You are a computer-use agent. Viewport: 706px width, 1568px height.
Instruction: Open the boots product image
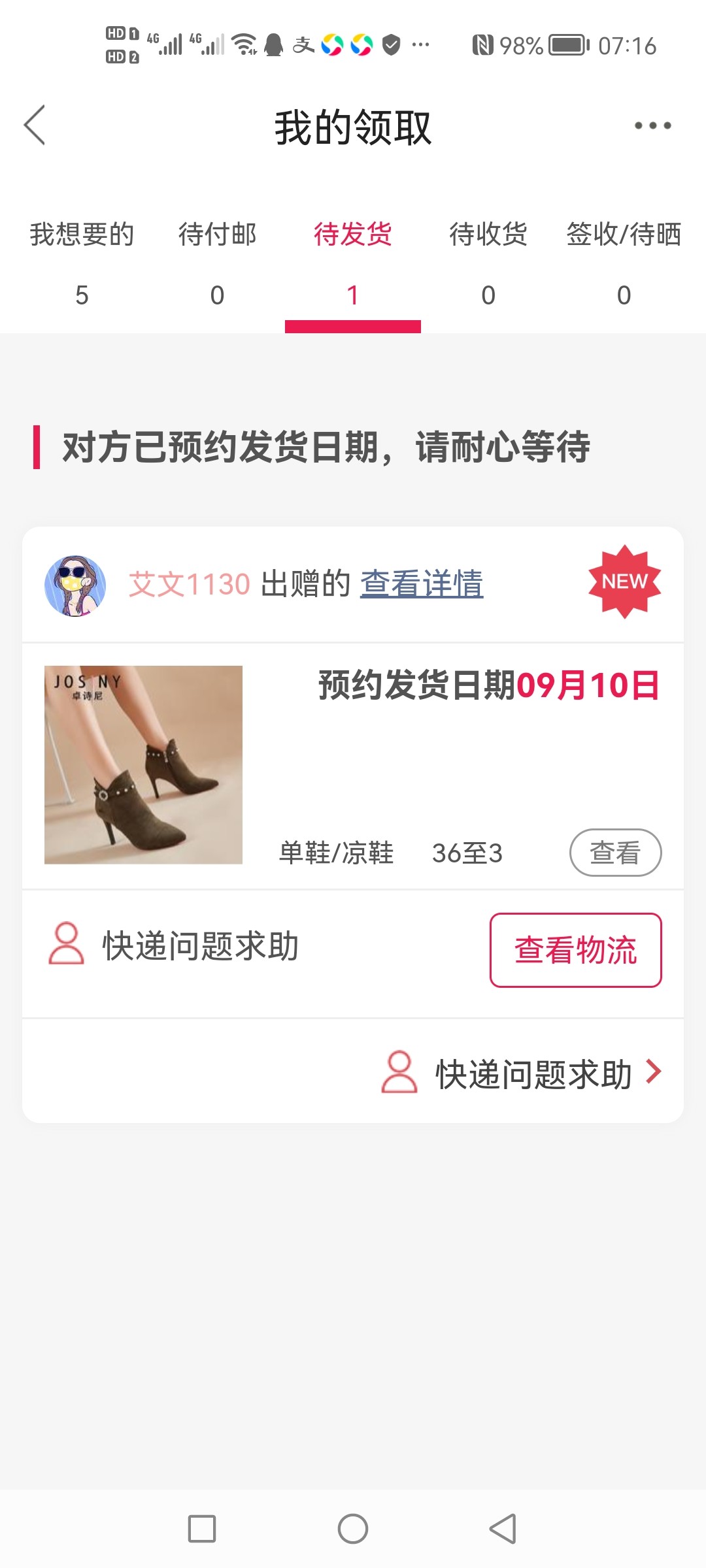[143, 764]
